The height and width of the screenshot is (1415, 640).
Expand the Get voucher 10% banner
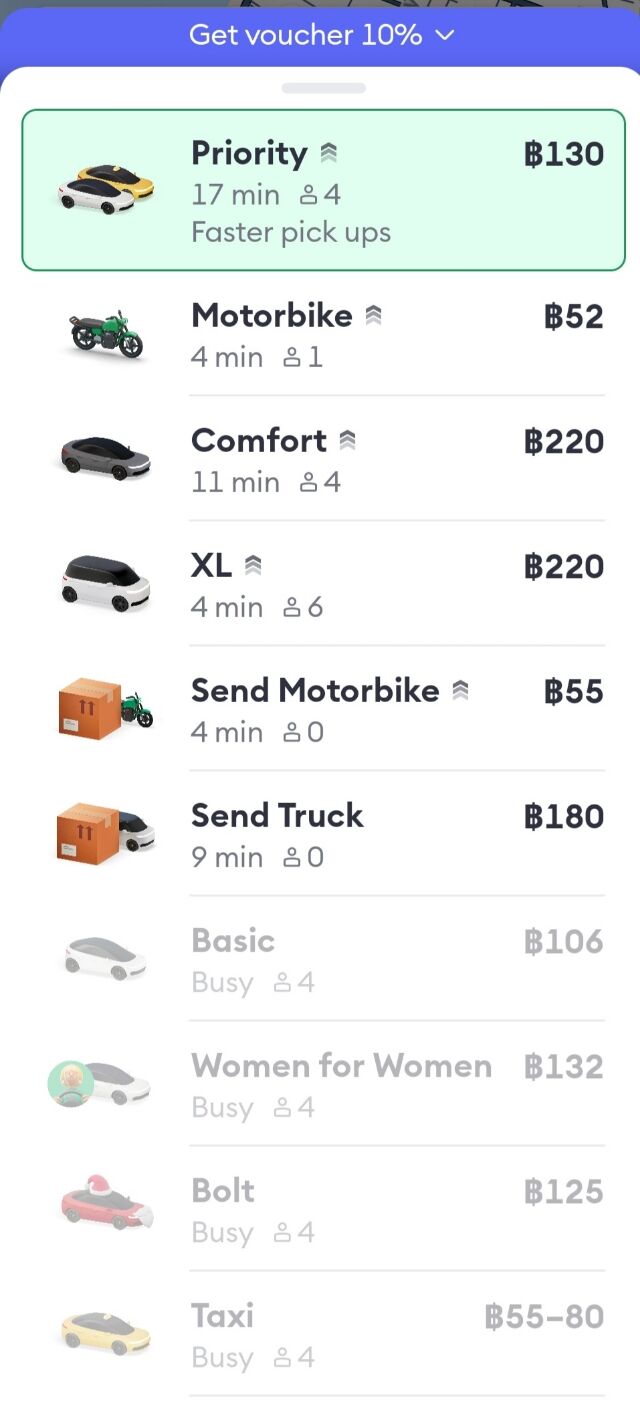point(321,35)
